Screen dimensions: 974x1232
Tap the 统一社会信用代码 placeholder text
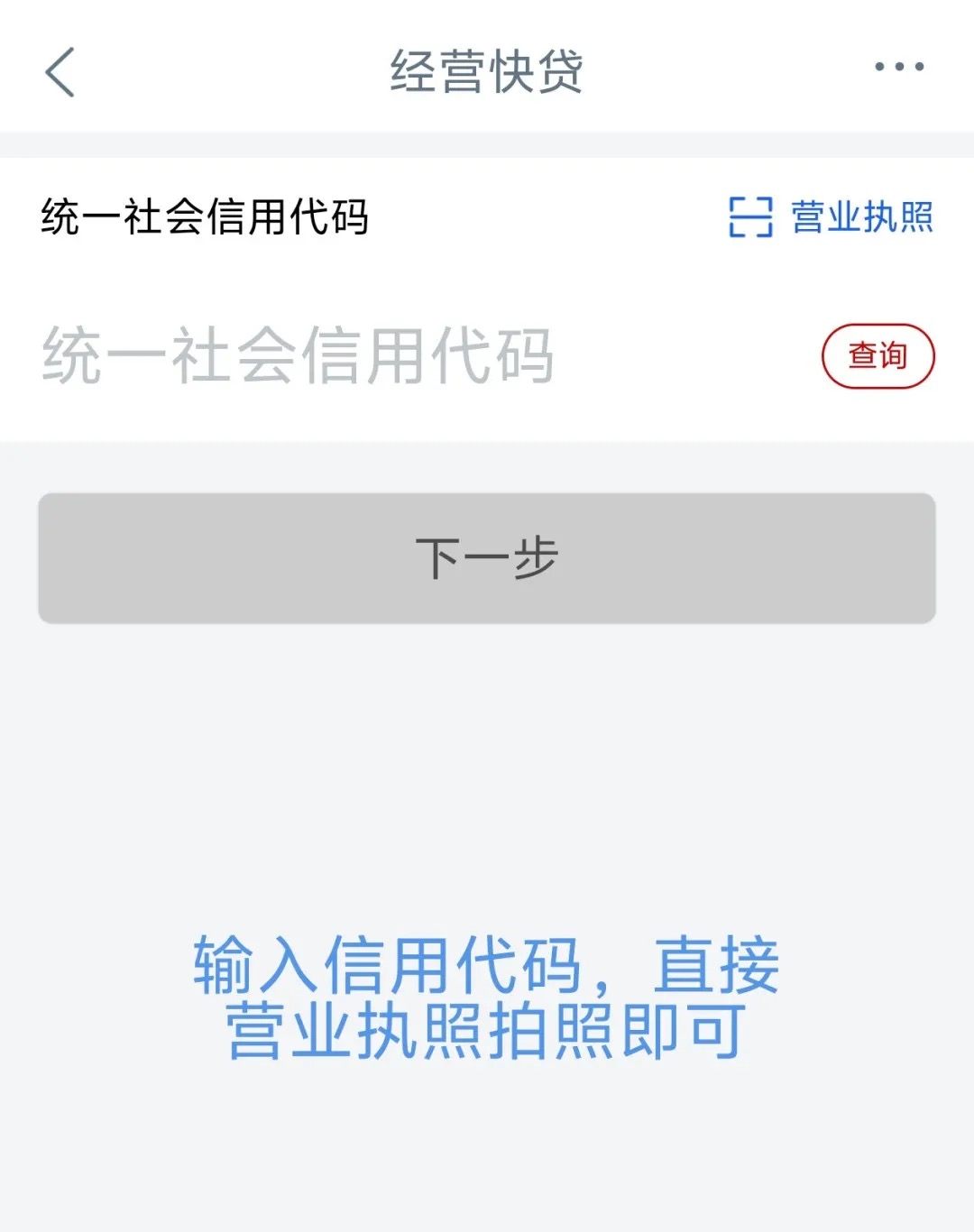[296, 354]
